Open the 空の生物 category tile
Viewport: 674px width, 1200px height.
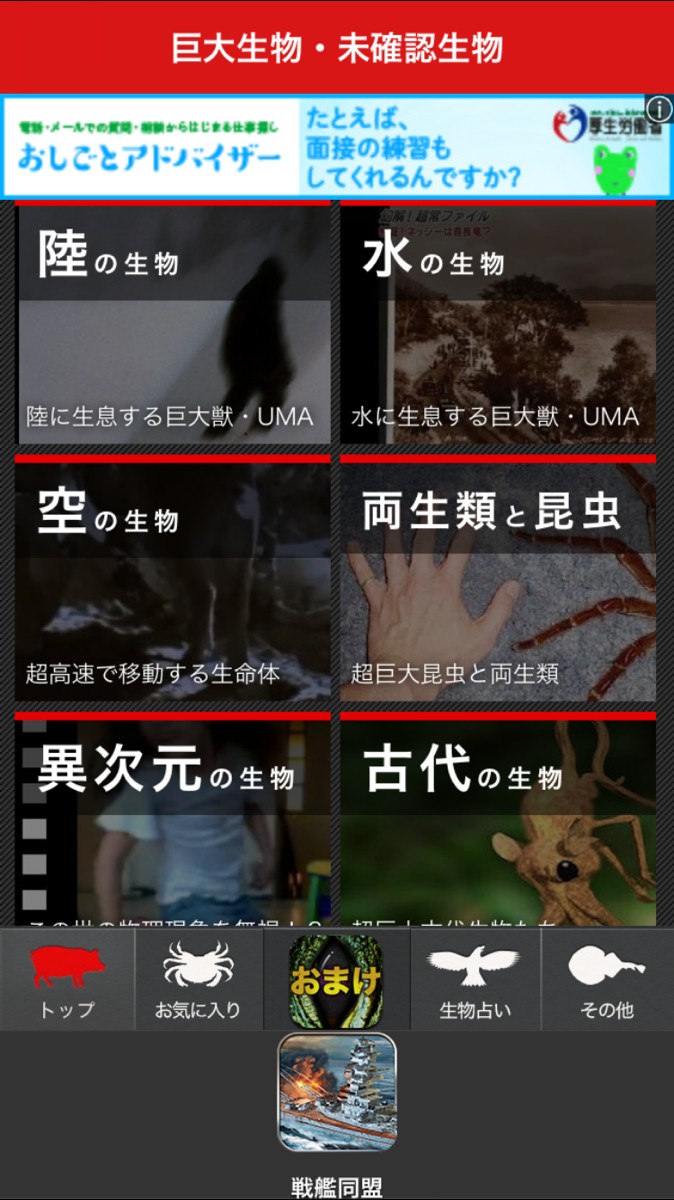pos(172,579)
